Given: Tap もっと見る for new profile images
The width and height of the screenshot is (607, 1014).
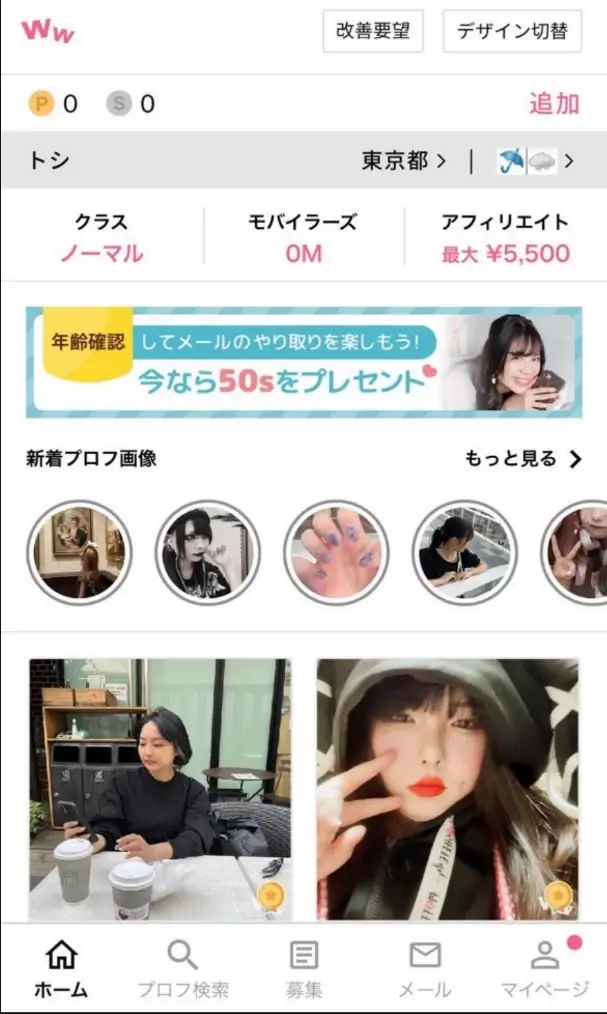Looking at the screenshot, I should click(523, 459).
